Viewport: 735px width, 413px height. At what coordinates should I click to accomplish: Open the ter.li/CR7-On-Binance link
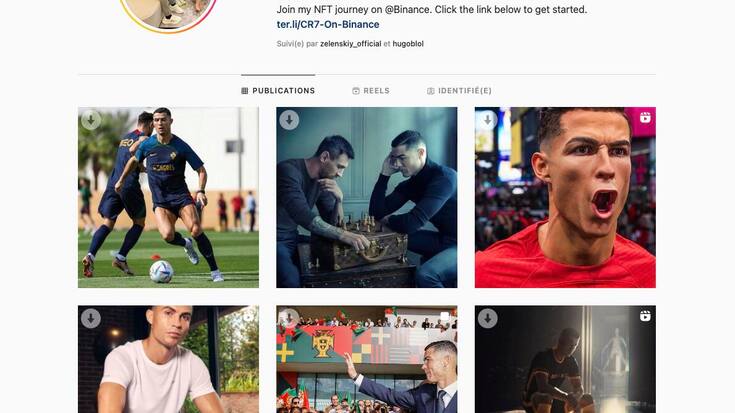pyautogui.click(x=328, y=25)
